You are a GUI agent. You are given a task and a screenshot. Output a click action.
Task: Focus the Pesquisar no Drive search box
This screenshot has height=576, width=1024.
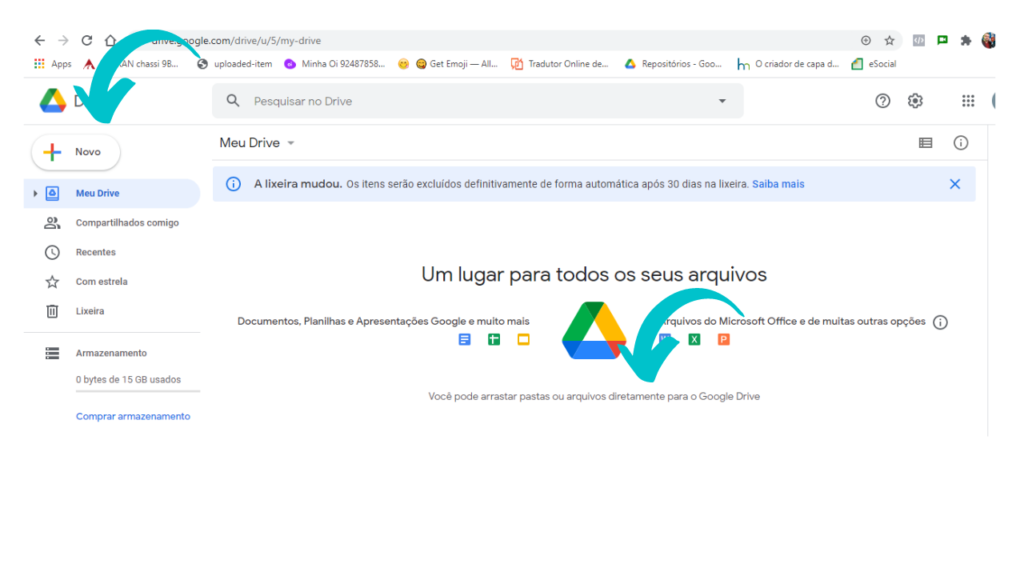click(470, 101)
